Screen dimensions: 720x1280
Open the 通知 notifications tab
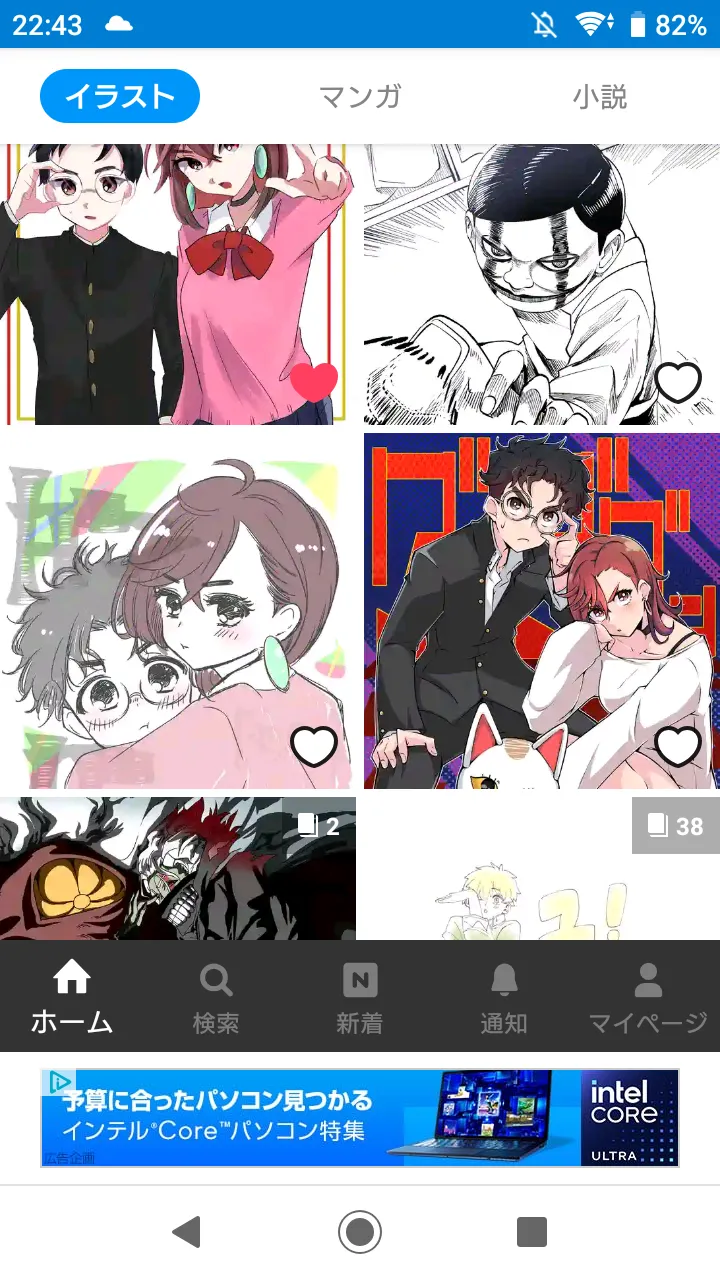tap(504, 996)
